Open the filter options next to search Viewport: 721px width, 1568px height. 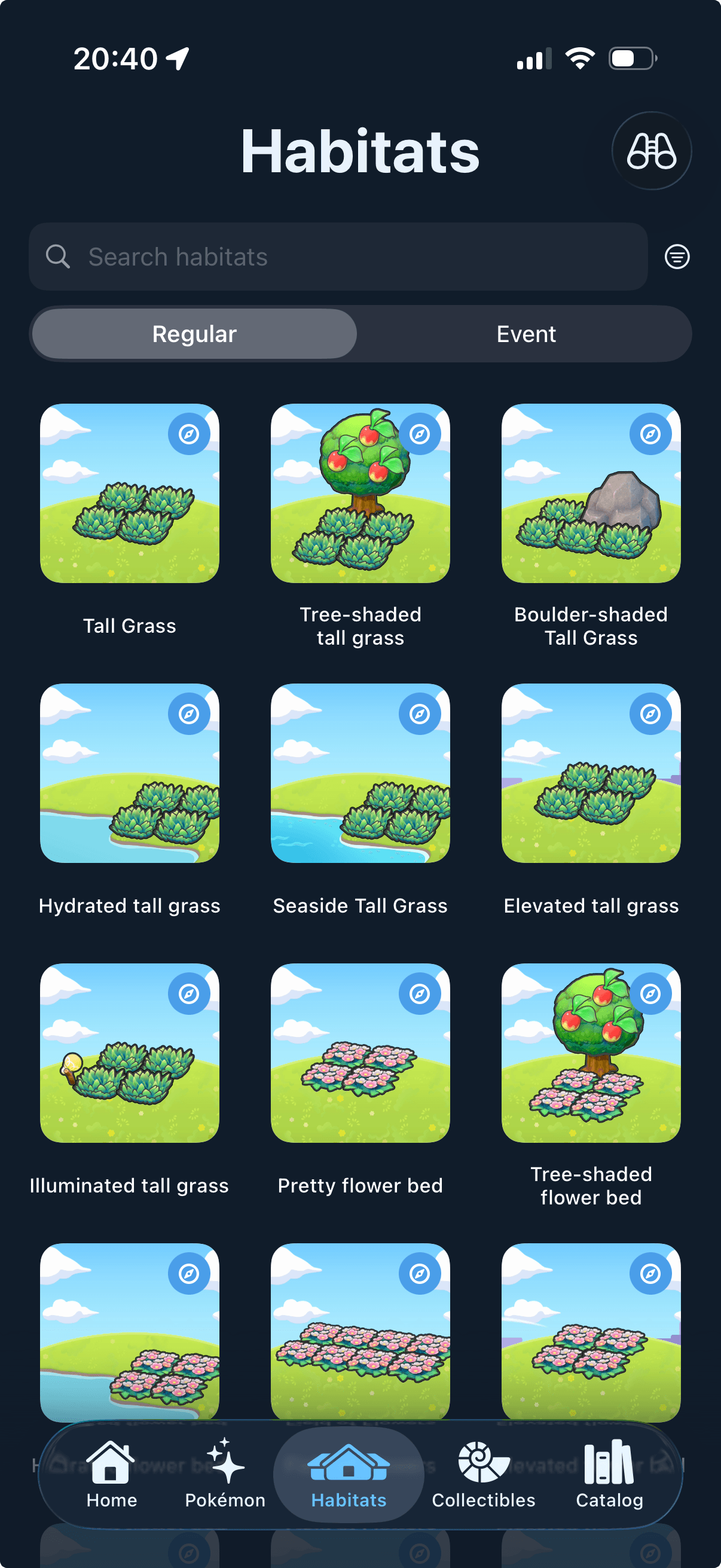(677, 257)
